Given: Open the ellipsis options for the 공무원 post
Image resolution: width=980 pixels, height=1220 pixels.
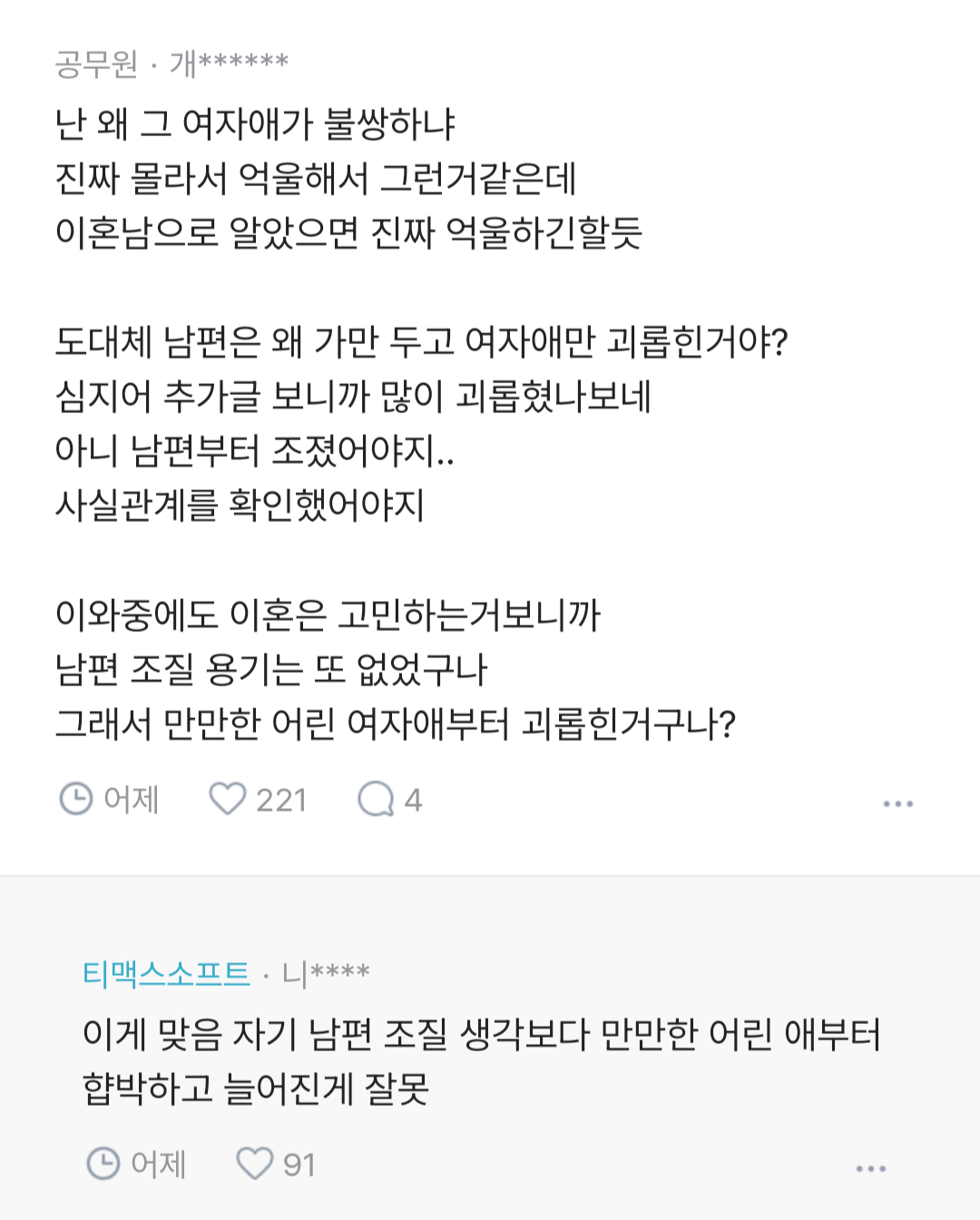Looking at the screenshot, I should [899, 802].
